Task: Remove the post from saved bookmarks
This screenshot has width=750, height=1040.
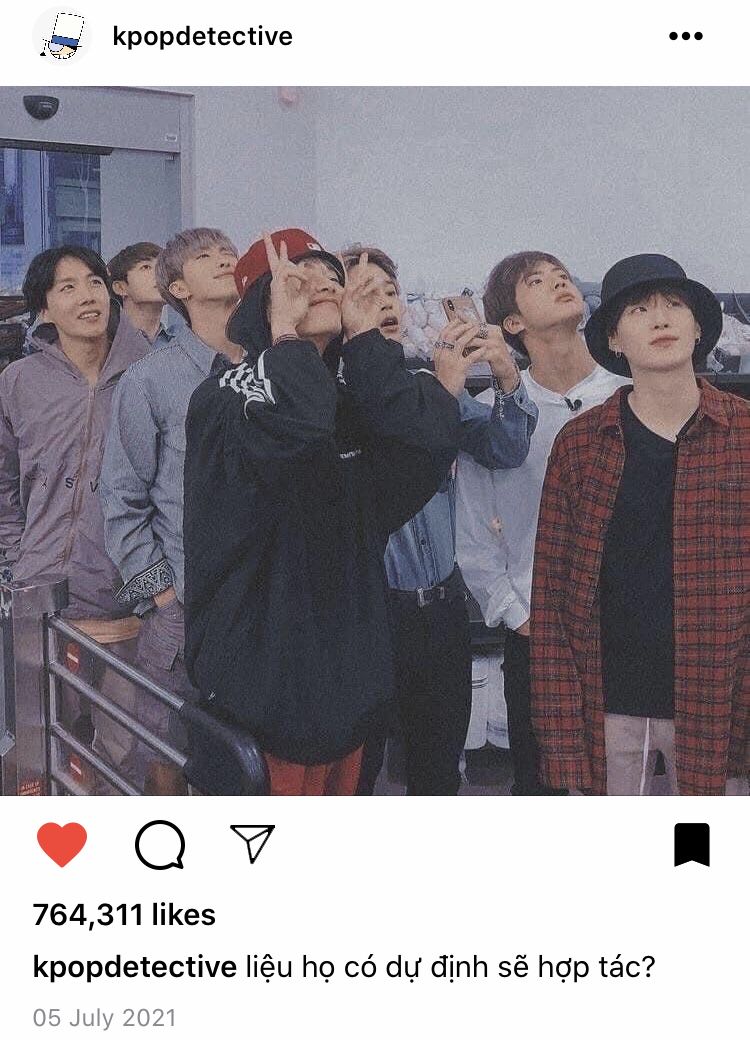Action: click(691, 845)
